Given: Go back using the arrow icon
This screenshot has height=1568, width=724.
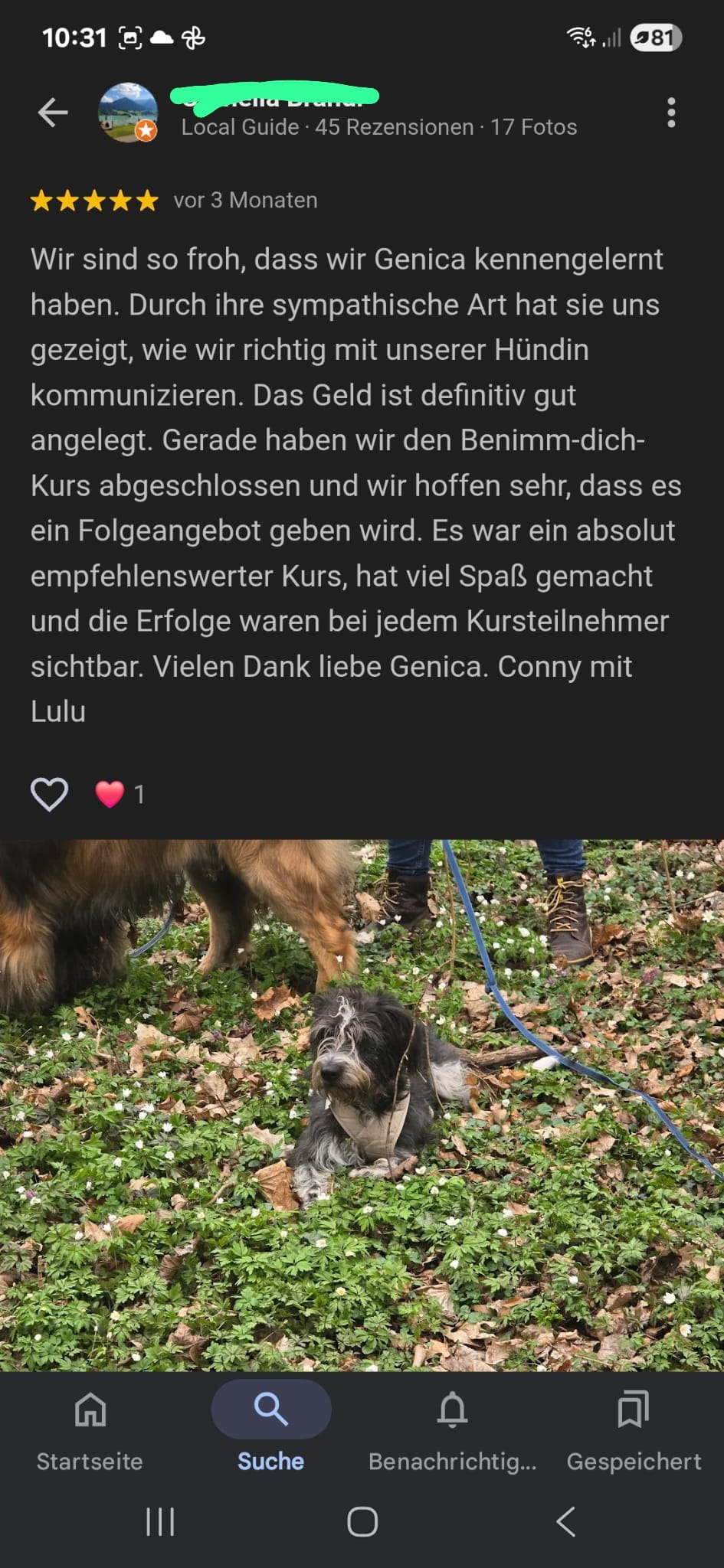Looking at the screenshot, I should [x=53, y=113].
